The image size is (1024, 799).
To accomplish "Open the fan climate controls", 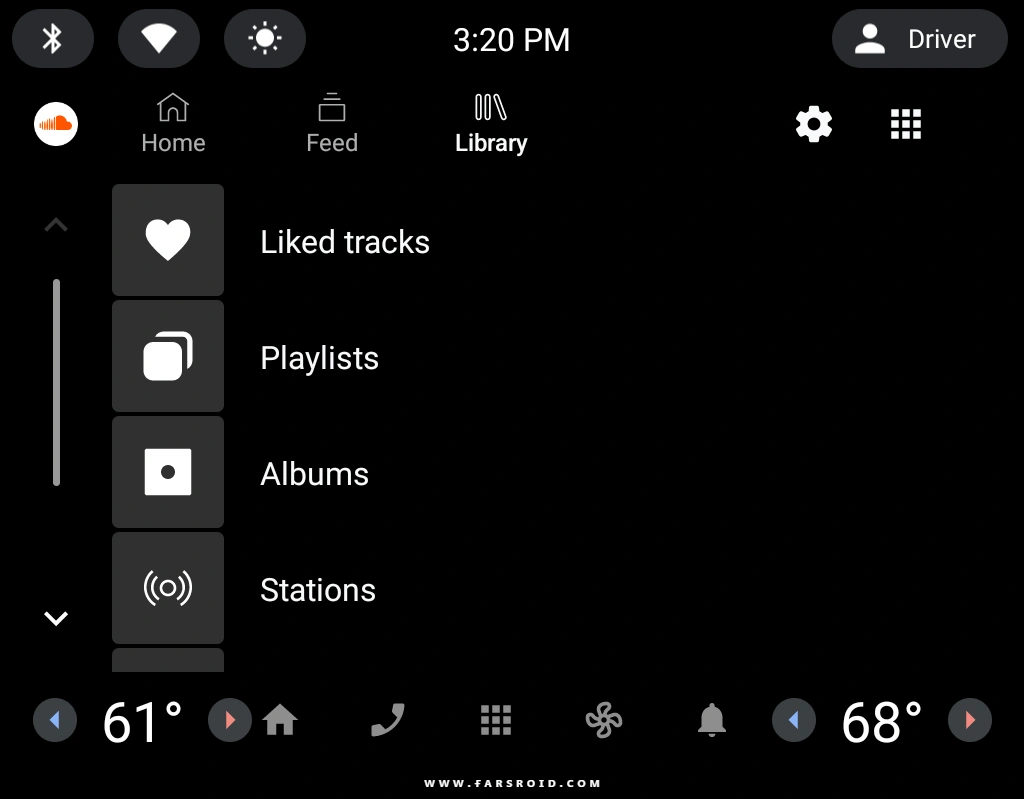I will click(x=603, y=720).
